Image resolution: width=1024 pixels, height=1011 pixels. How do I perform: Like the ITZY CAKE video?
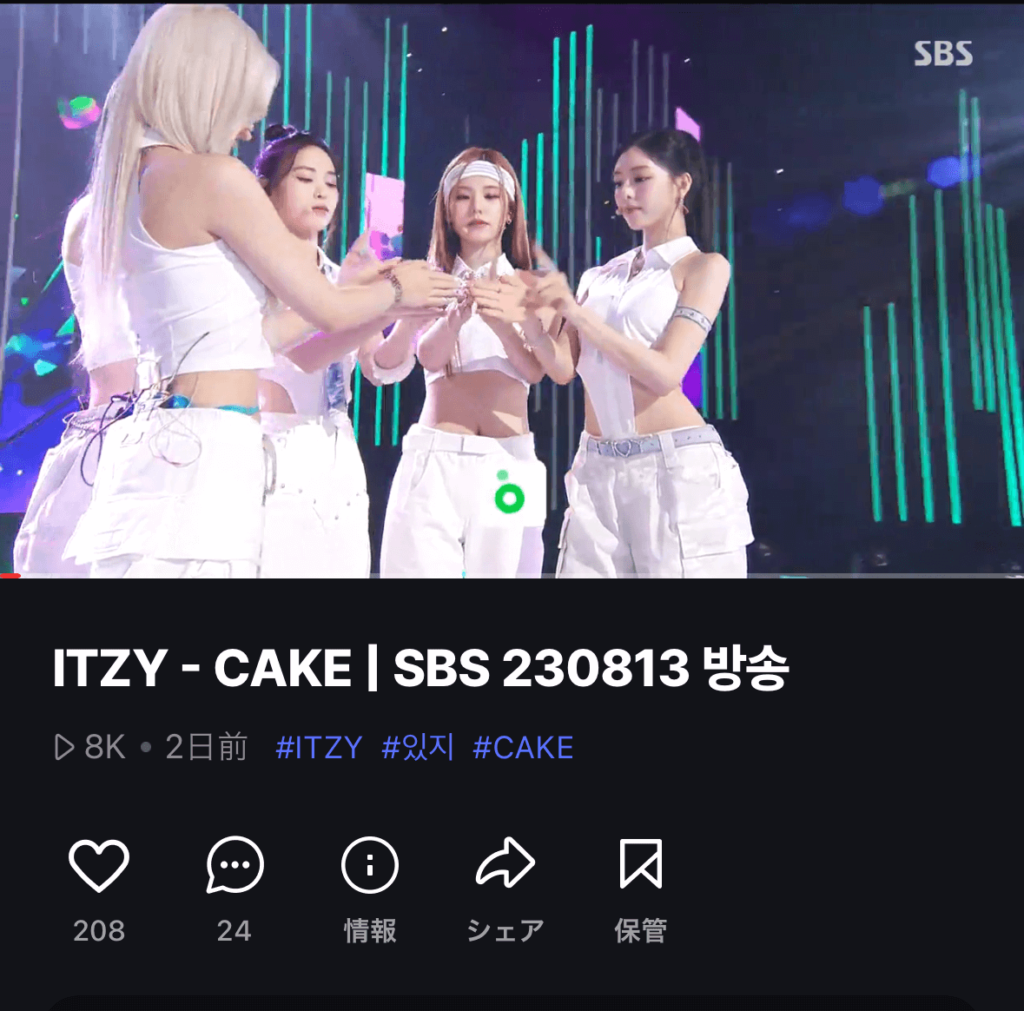coord(98,866)
